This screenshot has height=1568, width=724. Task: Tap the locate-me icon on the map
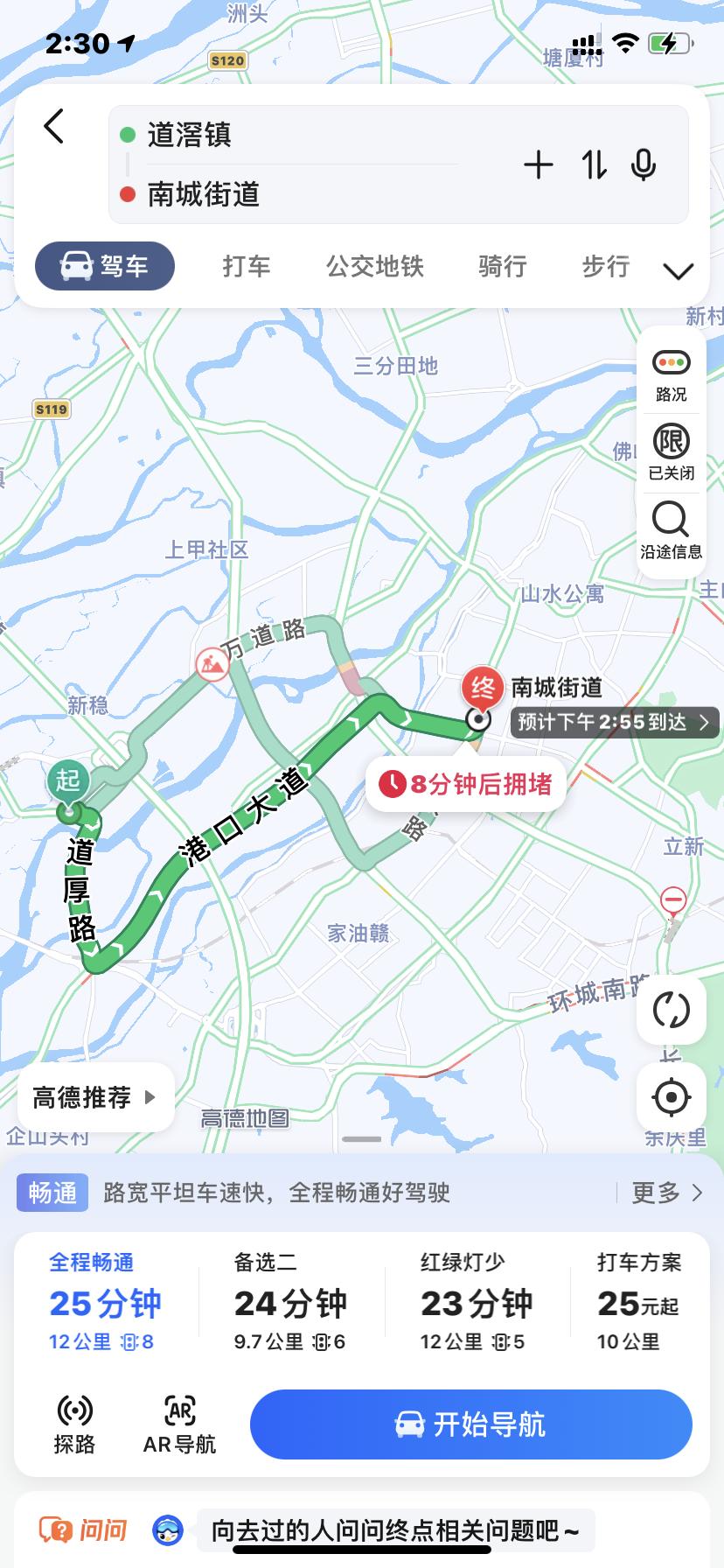671,1097
